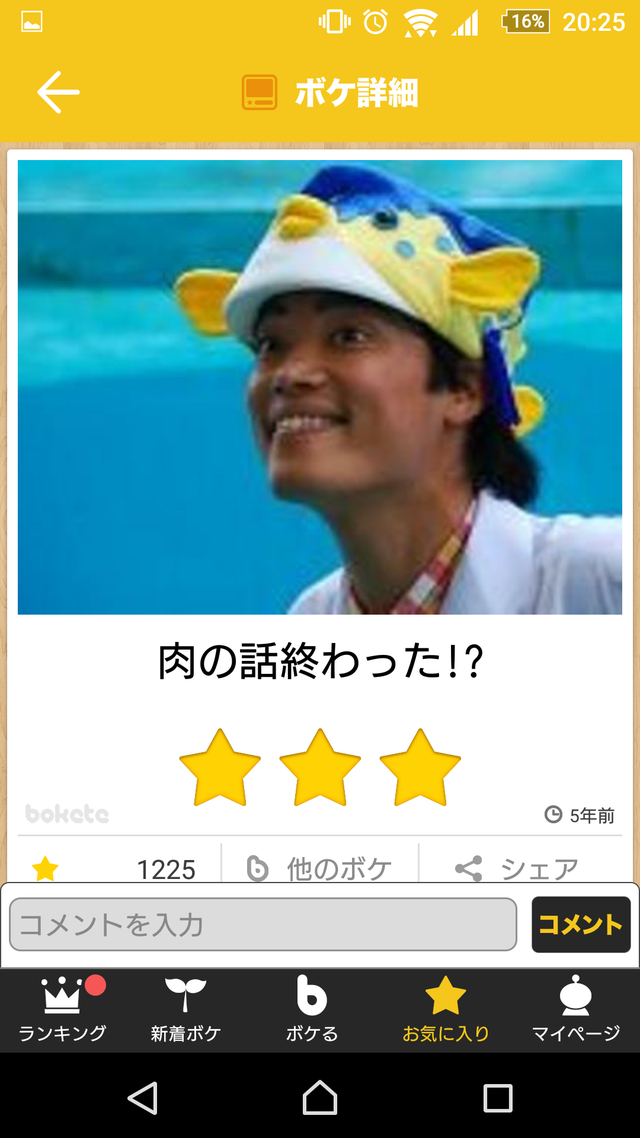Viewport: 640px width, 1138px height.
Task: Open the 新着ボケ tab
Action: (x=185, y=1010)
